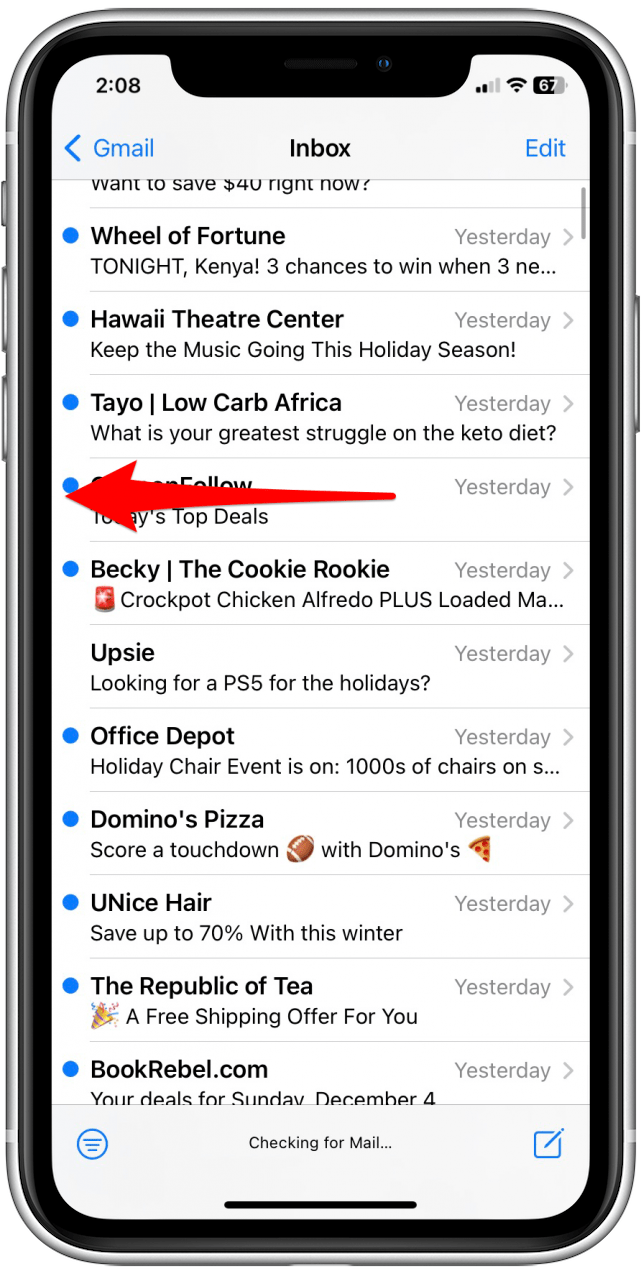Open the Domino's Pizza email
The image size is (642, 1274).
point(320,834)
